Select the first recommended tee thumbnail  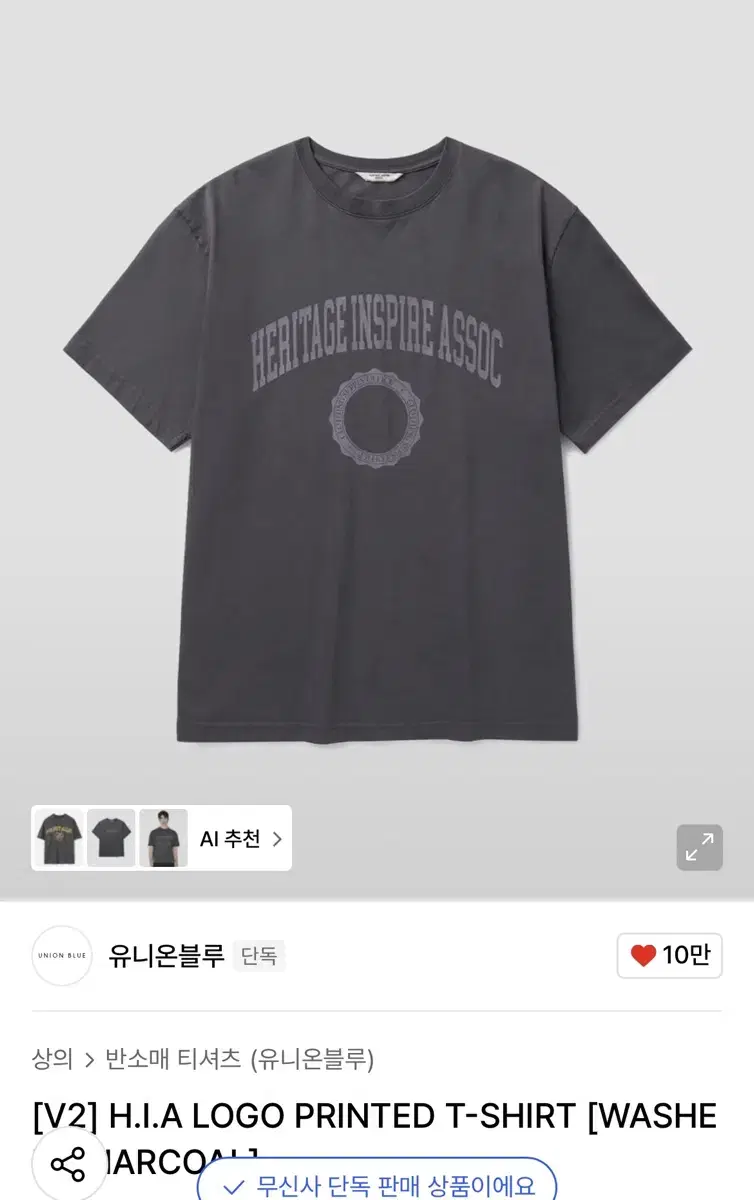pos(59,839)
